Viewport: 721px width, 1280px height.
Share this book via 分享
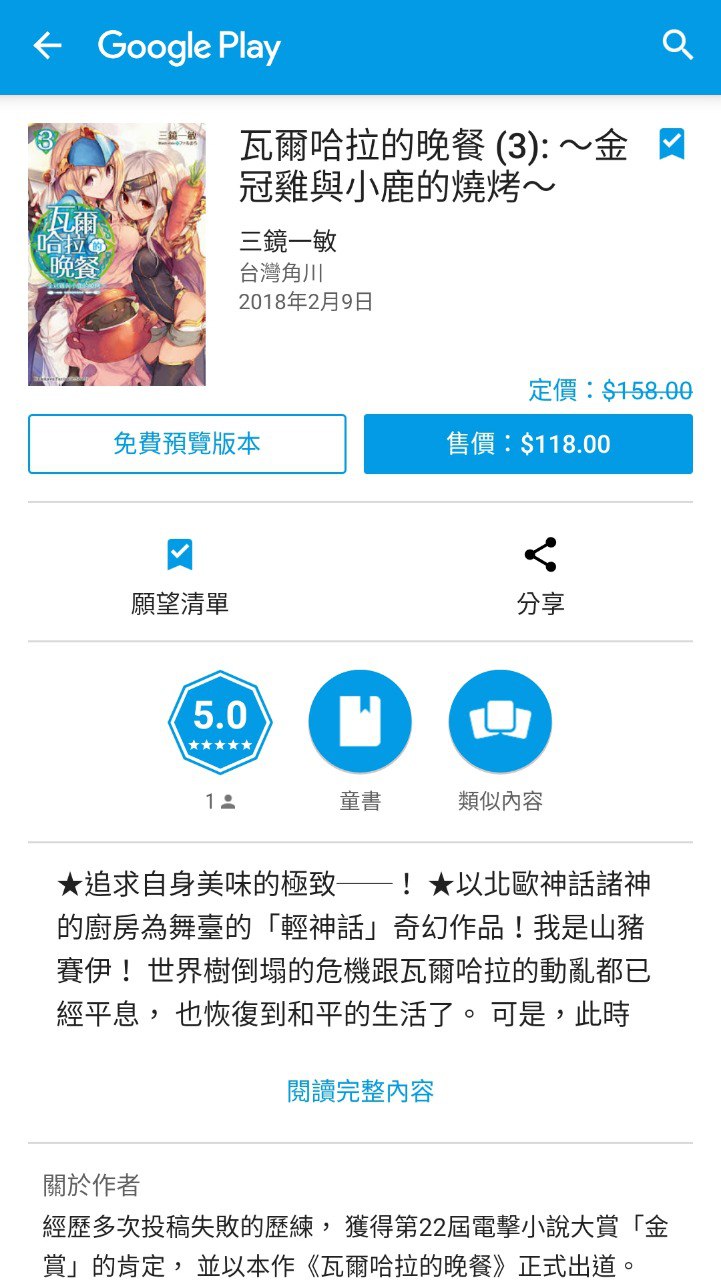click(540, 576)
